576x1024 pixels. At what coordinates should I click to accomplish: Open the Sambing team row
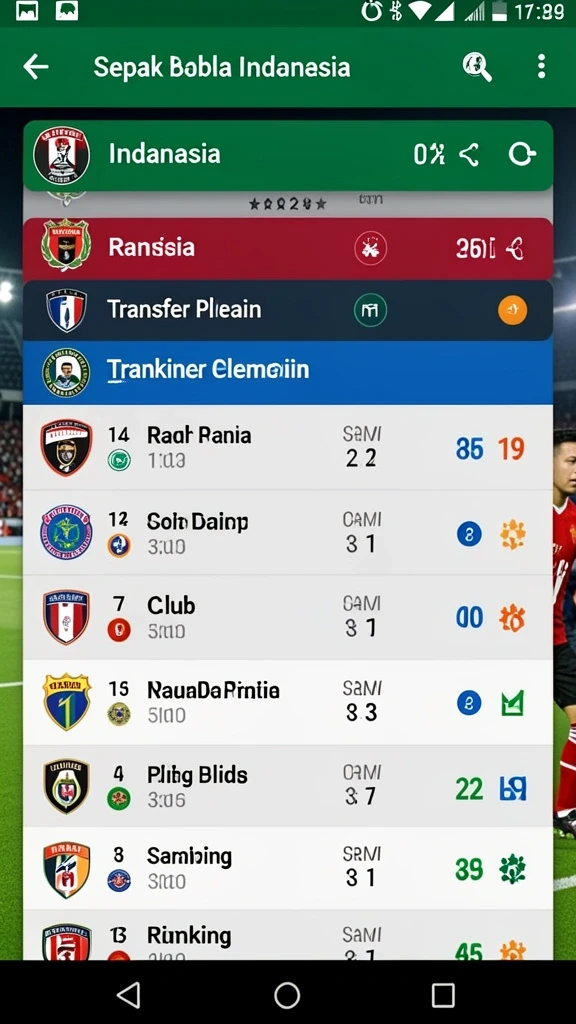point(288,869)
